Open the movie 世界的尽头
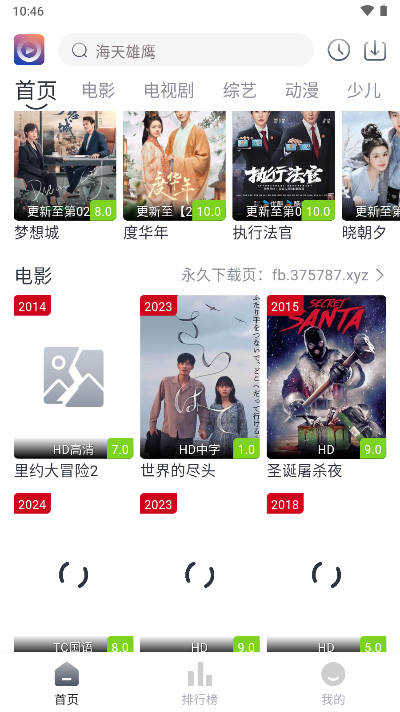Image resolution: width=400 pixels, height=712 pixels. 200,387
